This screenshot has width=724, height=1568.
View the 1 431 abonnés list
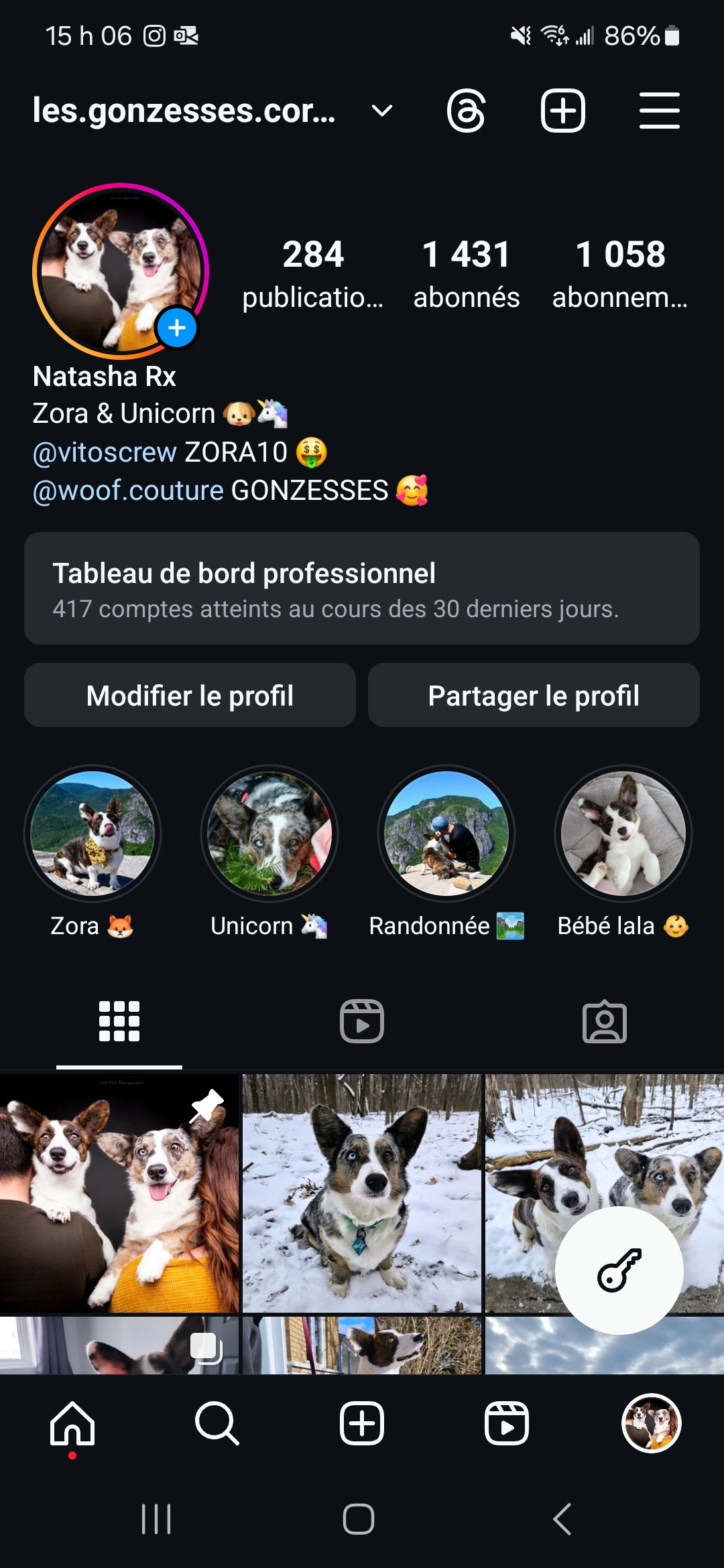466,273
